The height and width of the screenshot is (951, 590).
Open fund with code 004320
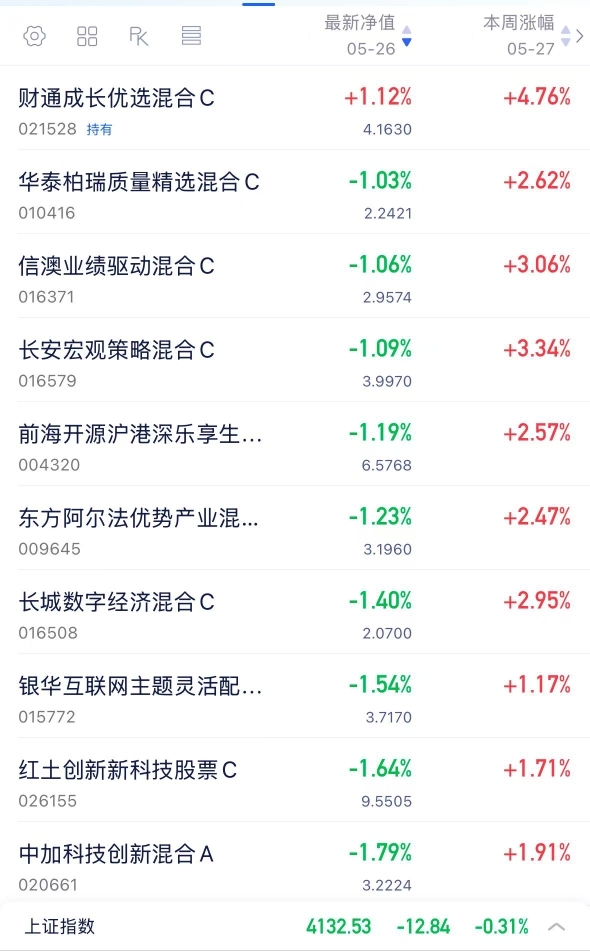click(295, 444)
